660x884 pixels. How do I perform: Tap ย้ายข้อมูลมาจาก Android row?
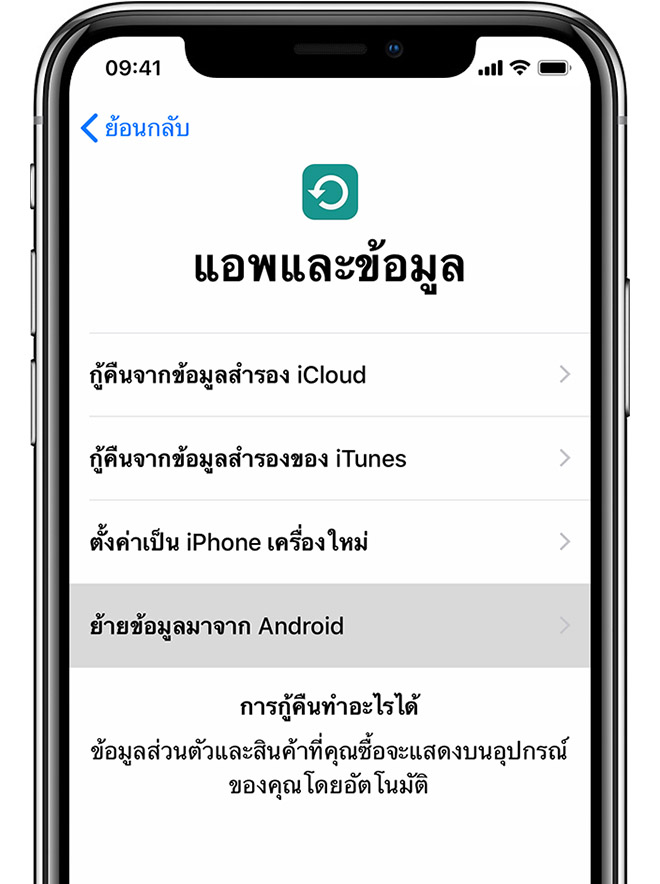pos(330,626)
